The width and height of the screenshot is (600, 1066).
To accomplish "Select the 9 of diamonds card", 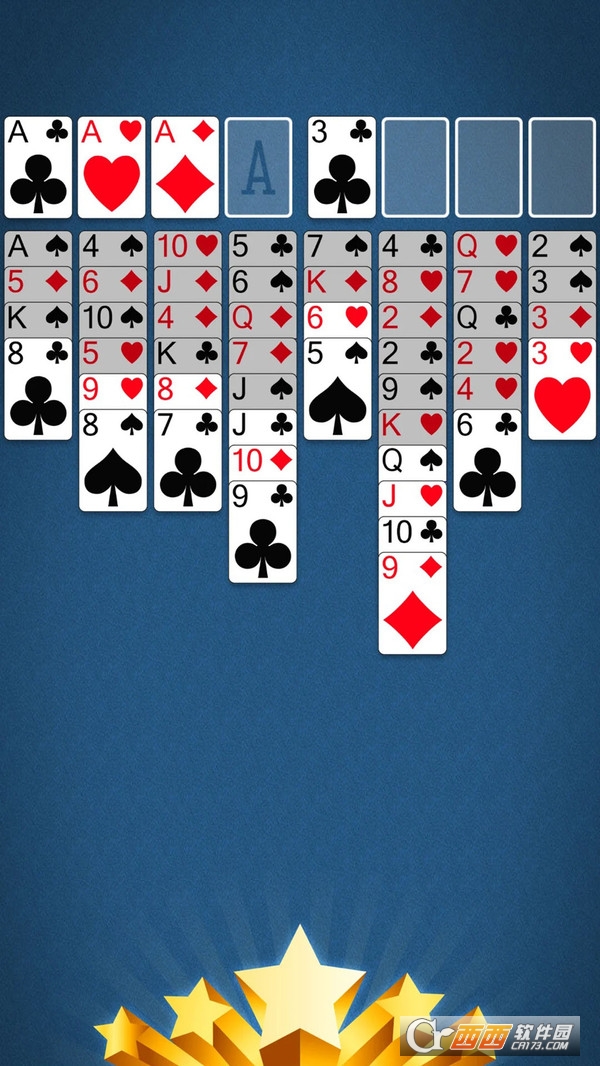I will click(x=412, y=605).
